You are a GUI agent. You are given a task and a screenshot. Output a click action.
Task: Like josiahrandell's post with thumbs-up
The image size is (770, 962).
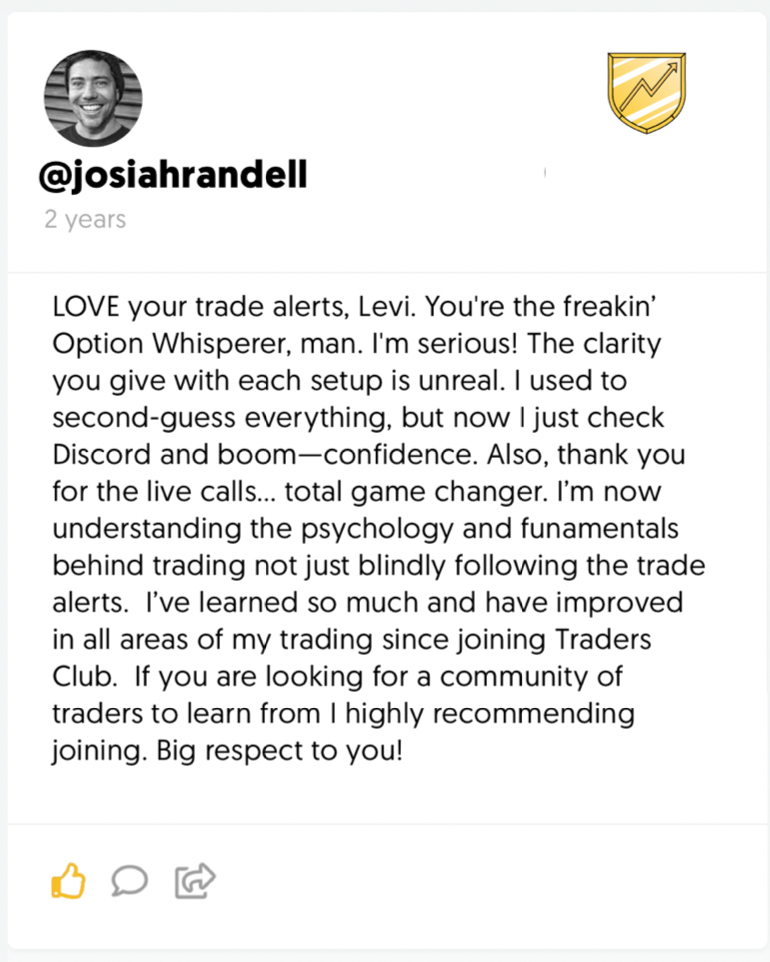tap(68, 881)
